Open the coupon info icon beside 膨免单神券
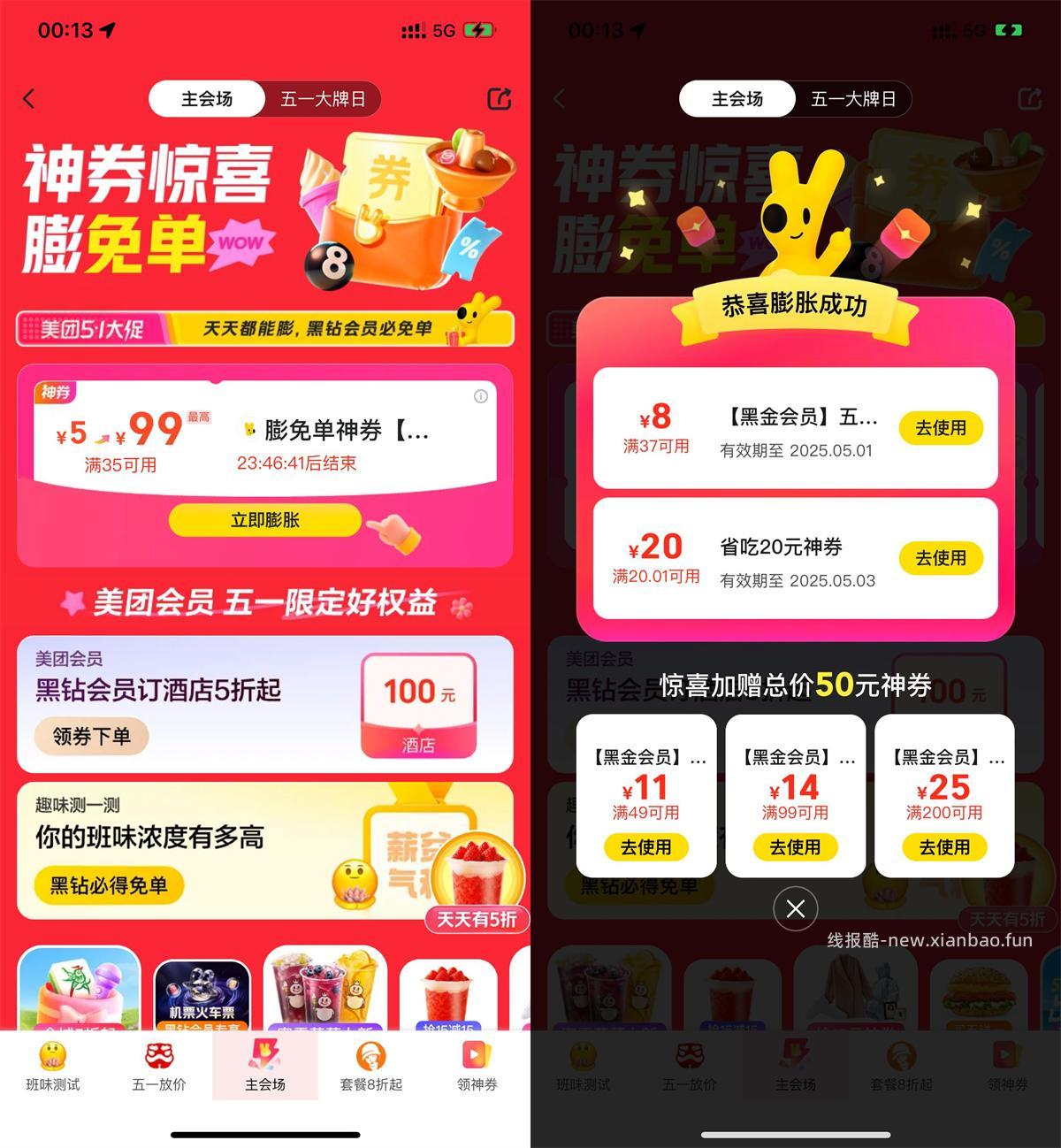Screen dimensions: 1061x1148 click(x=481, y=396)
